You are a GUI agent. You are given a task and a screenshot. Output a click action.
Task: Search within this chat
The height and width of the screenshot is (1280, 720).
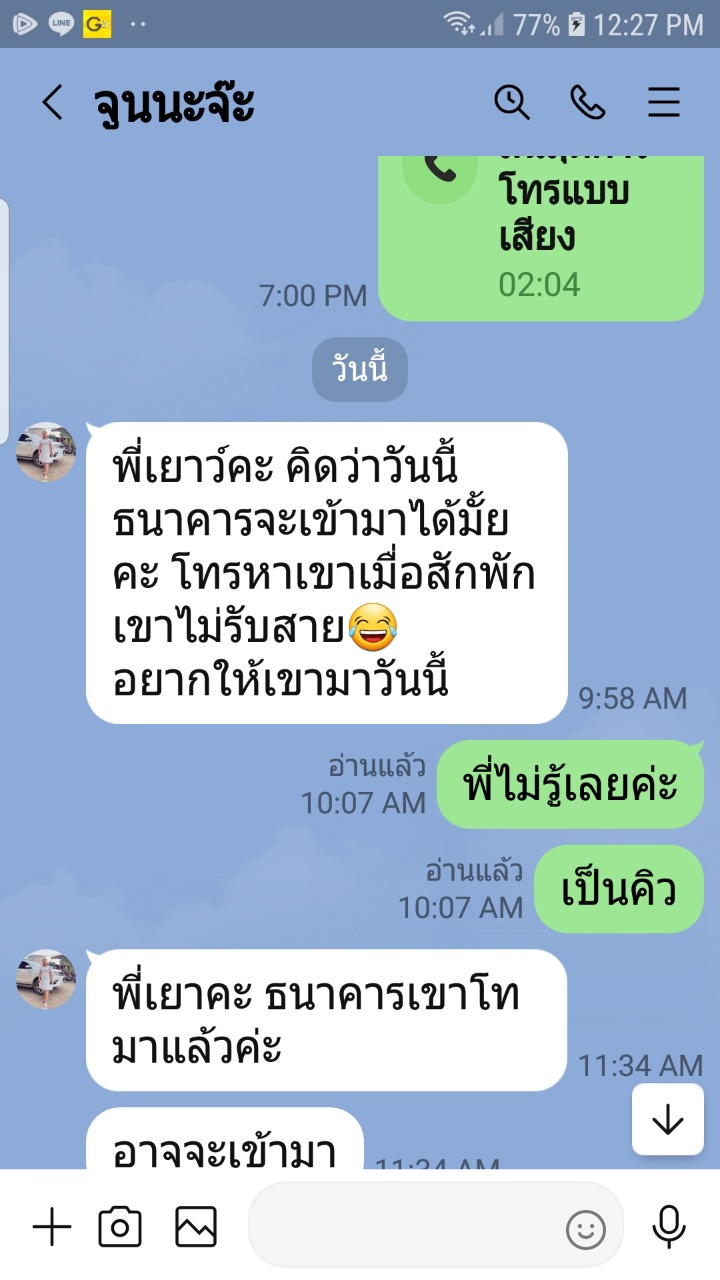512,102
